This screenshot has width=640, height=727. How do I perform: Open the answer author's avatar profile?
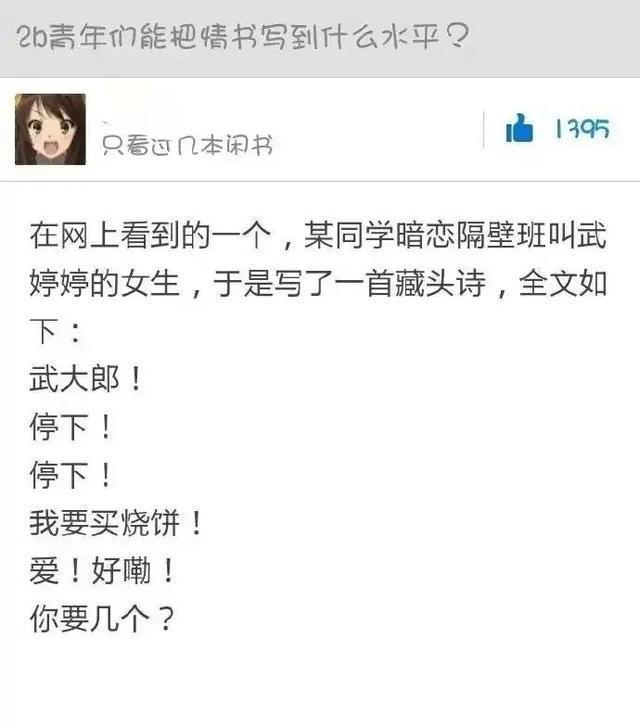50,130
